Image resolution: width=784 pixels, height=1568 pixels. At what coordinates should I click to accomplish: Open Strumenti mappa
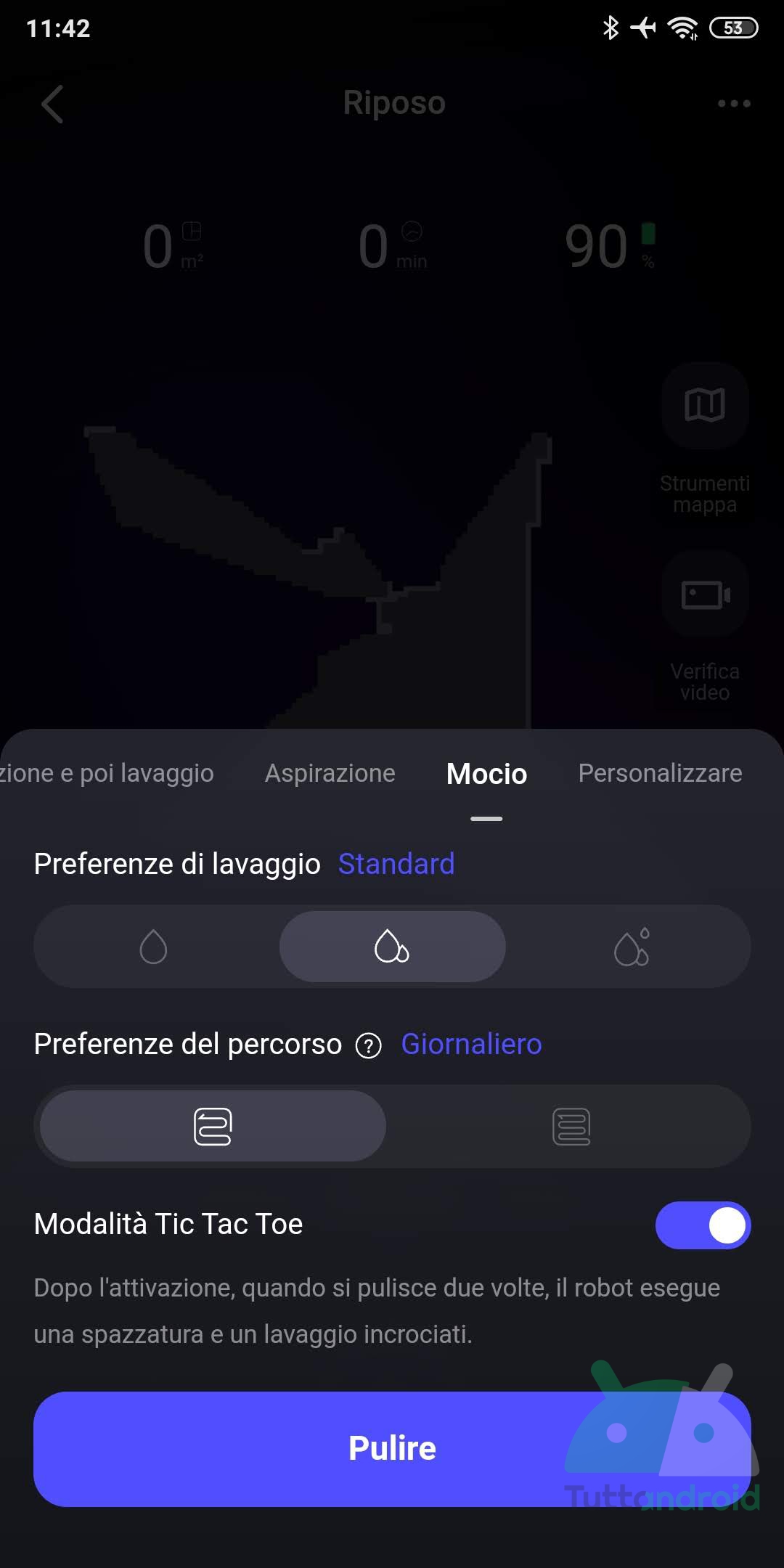704,407
